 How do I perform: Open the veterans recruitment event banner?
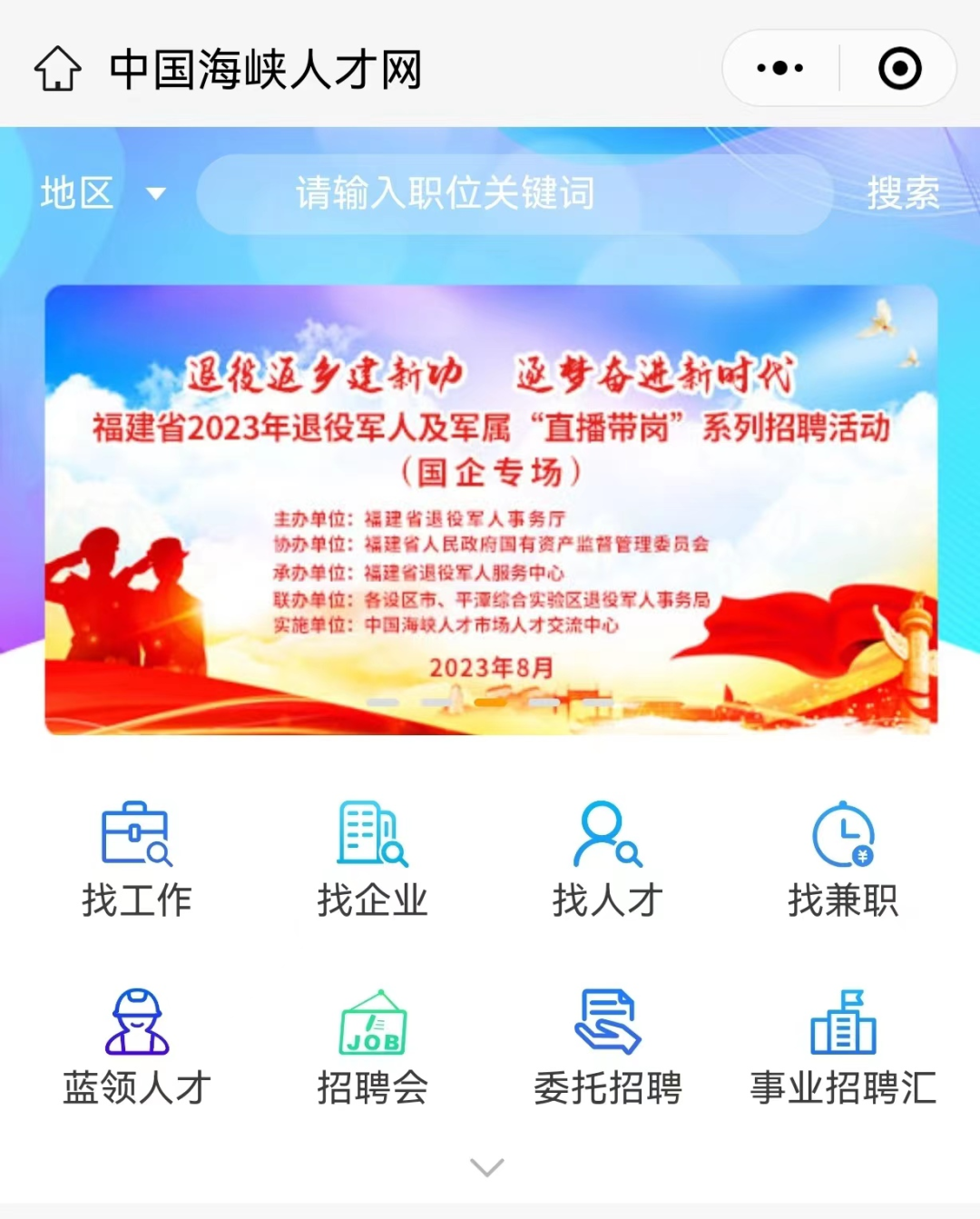click(x=491, y=509)
